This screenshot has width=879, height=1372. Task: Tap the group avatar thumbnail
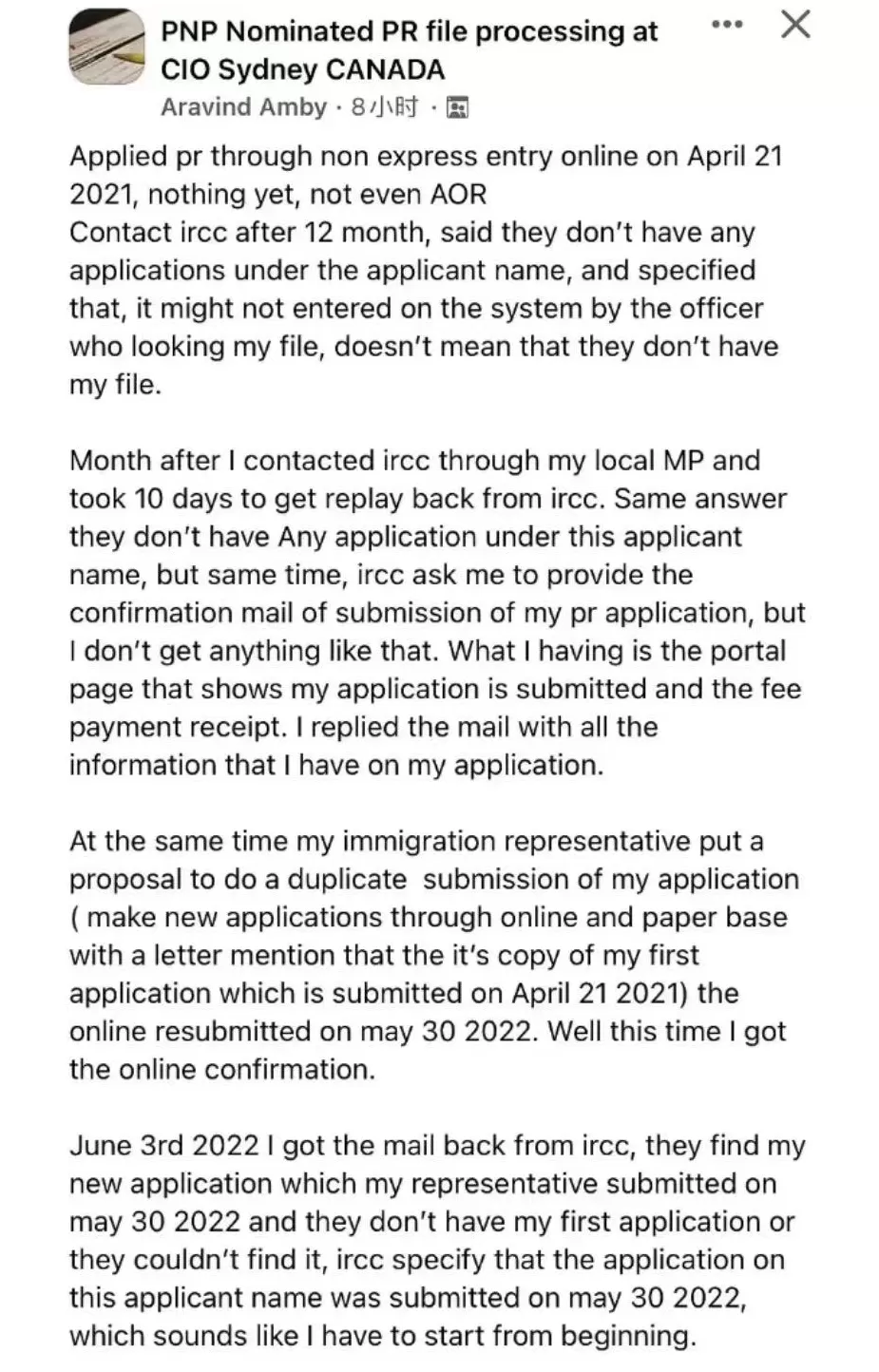(107, 50)
